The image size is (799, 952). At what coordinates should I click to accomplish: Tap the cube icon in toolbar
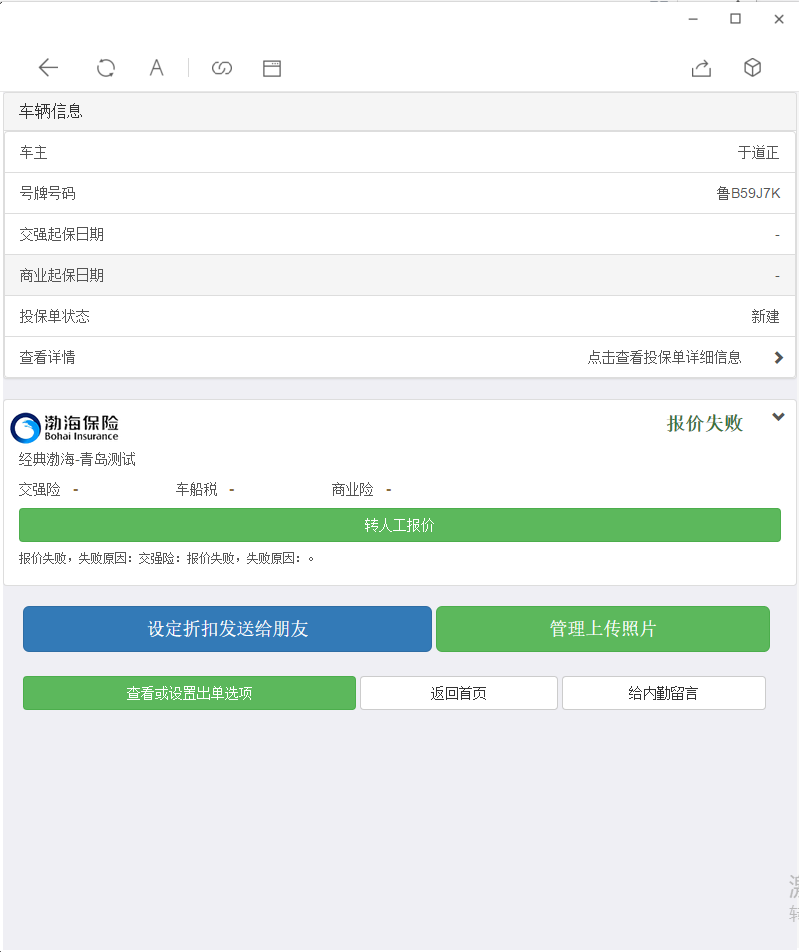752,68
